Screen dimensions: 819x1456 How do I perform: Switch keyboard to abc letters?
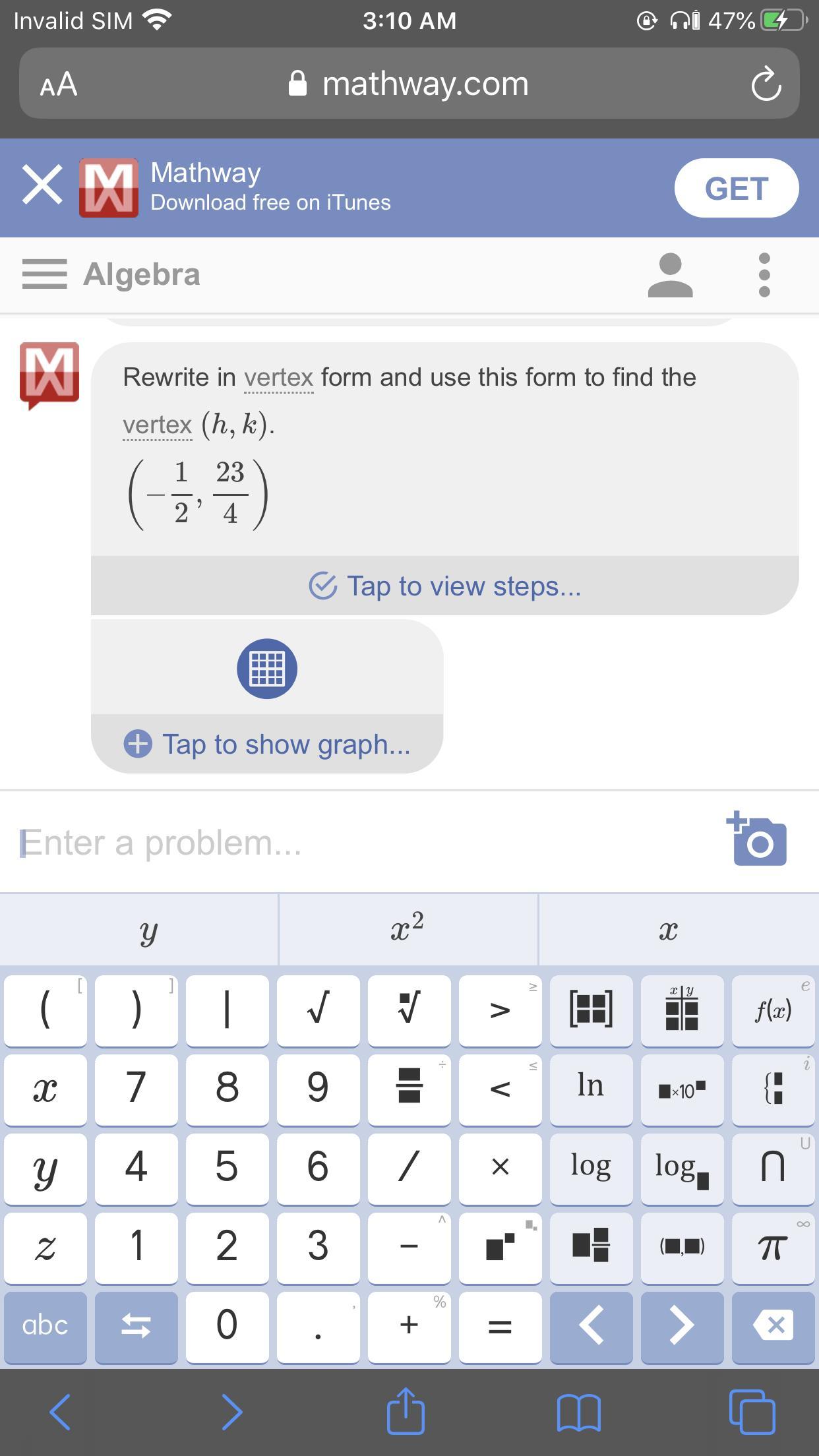pyautogui.click(x=45, y=1326)
